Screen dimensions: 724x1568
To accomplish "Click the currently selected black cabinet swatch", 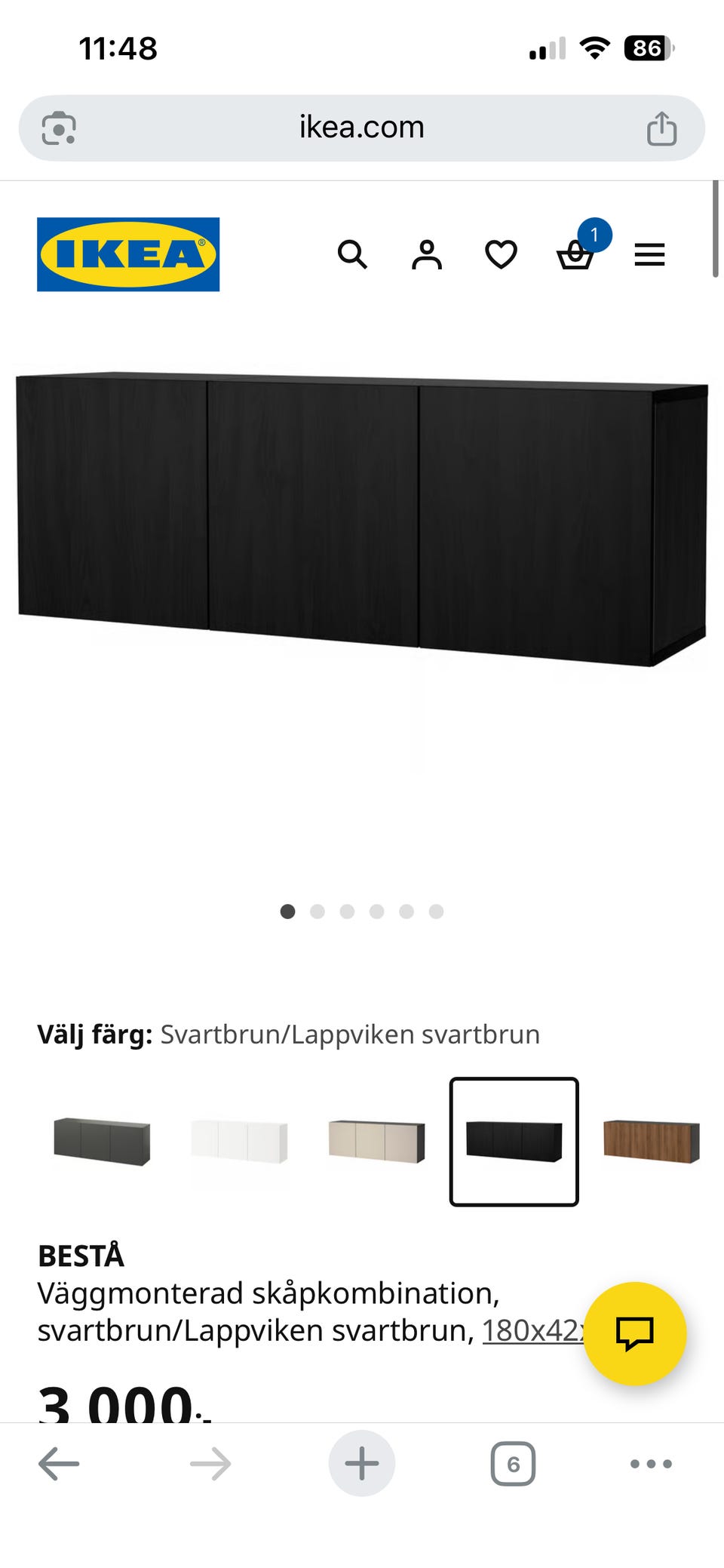I will [x=514, y=1140].
